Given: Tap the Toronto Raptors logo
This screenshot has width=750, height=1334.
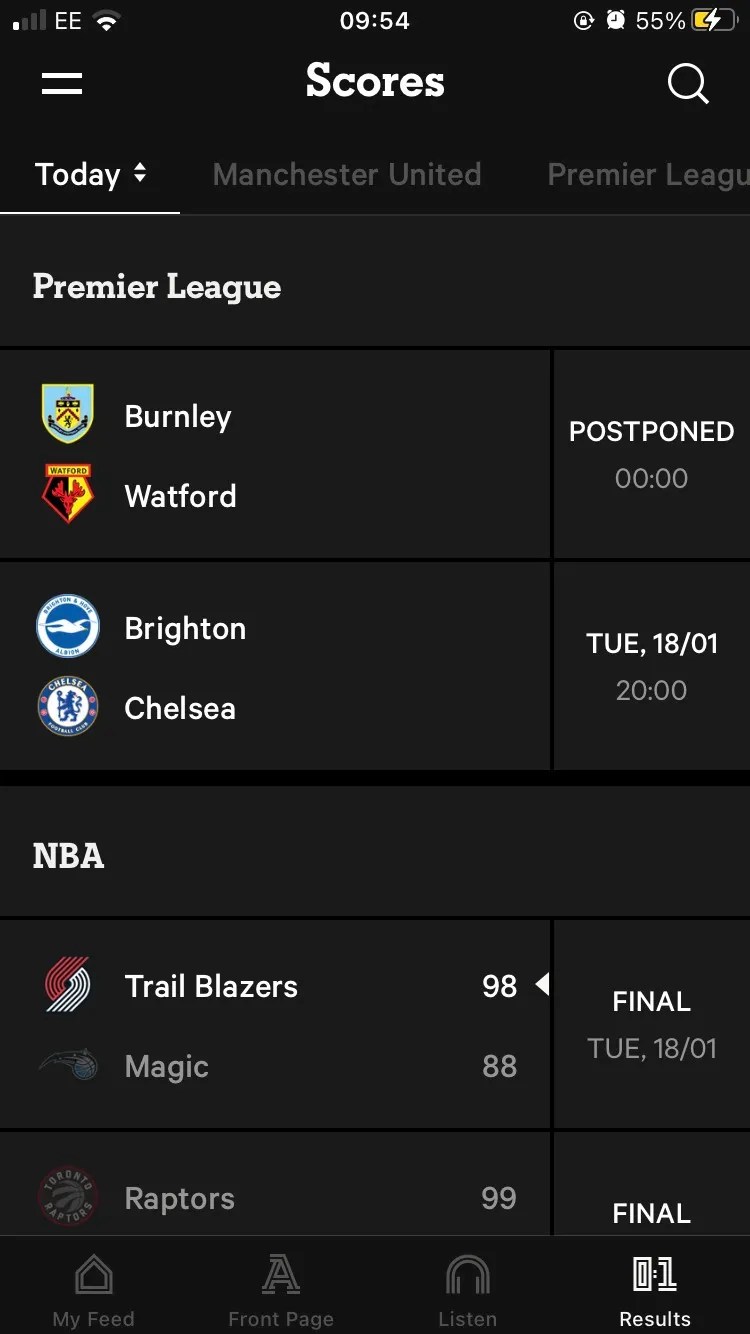Looking at the screenshot, I should [67, 1197].
